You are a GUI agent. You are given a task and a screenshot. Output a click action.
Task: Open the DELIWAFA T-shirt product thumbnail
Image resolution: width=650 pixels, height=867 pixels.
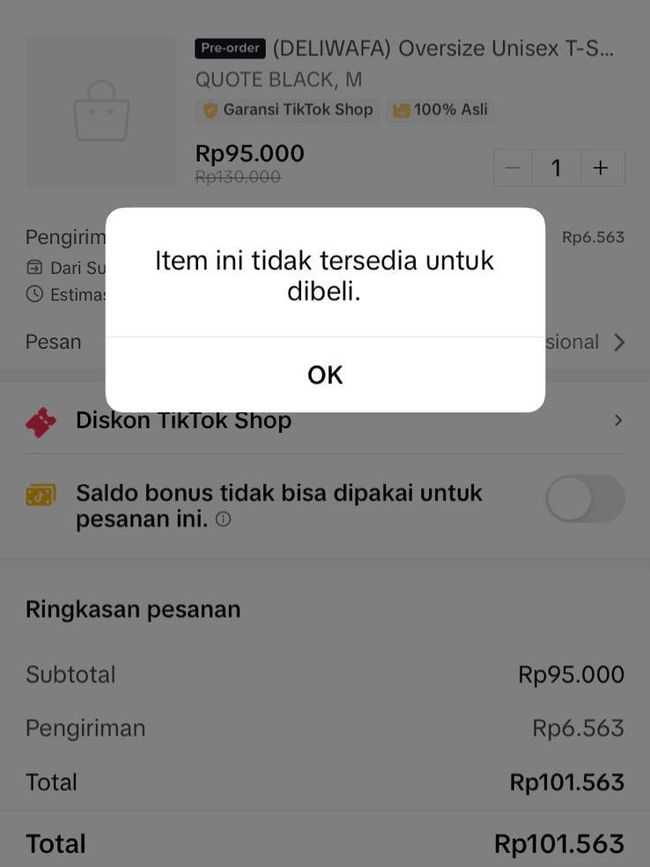point(101,111)
